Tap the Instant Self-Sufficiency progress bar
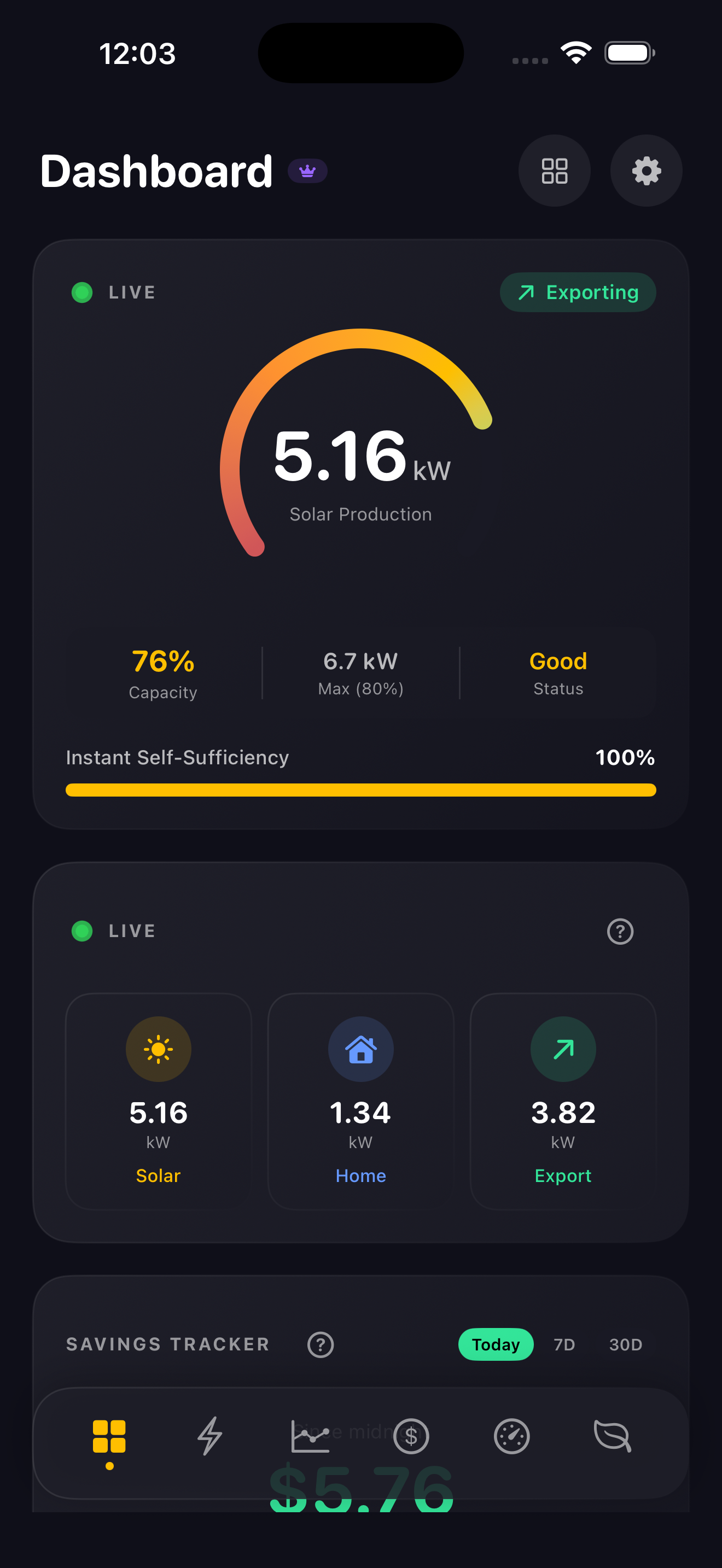The width and height of the screenshot is (722, 1568). (360, 789)
